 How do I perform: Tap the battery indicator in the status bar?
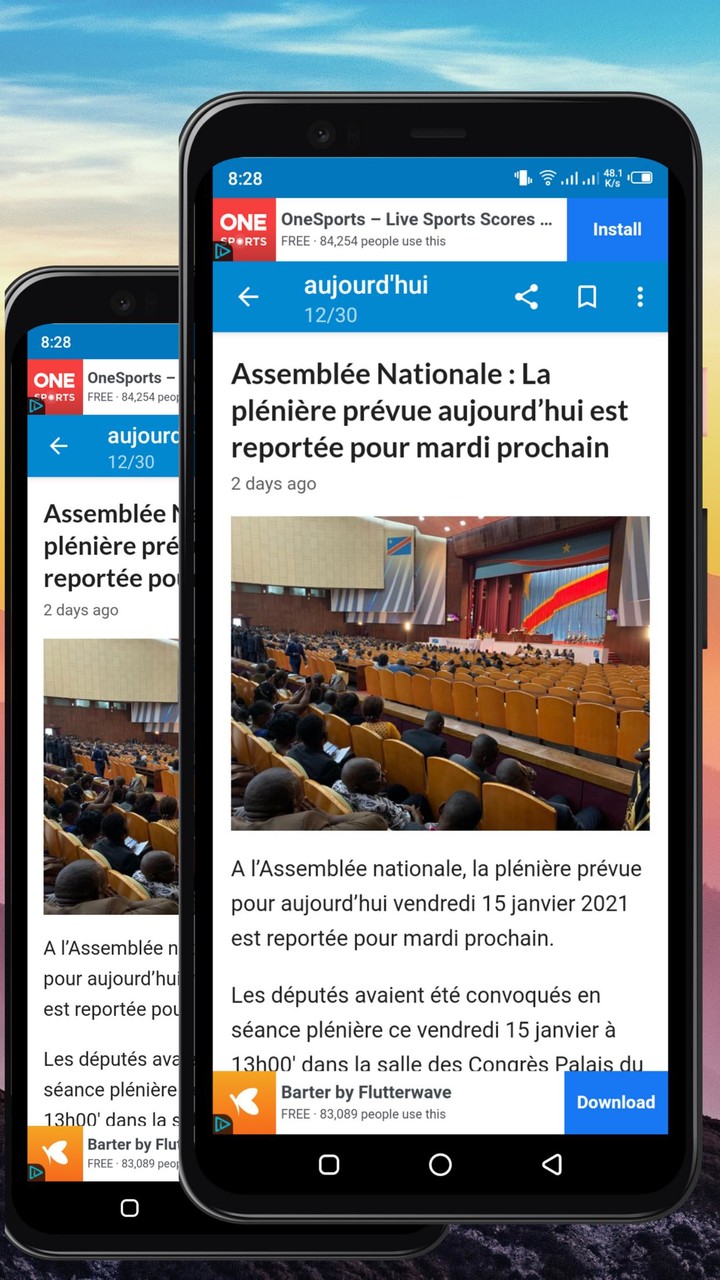click(640, 177)
